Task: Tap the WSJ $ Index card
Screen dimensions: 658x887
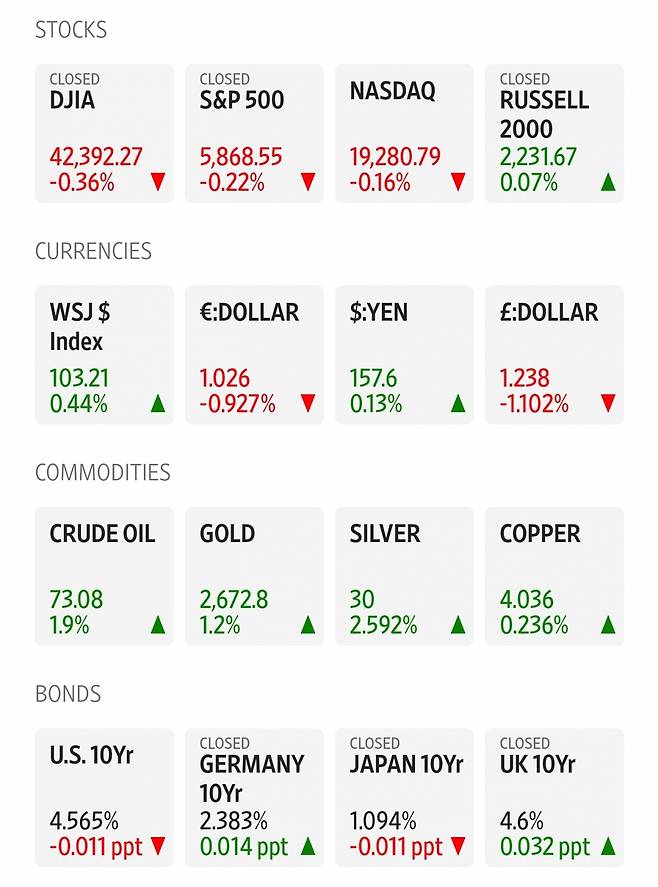Action: (104, 355)
